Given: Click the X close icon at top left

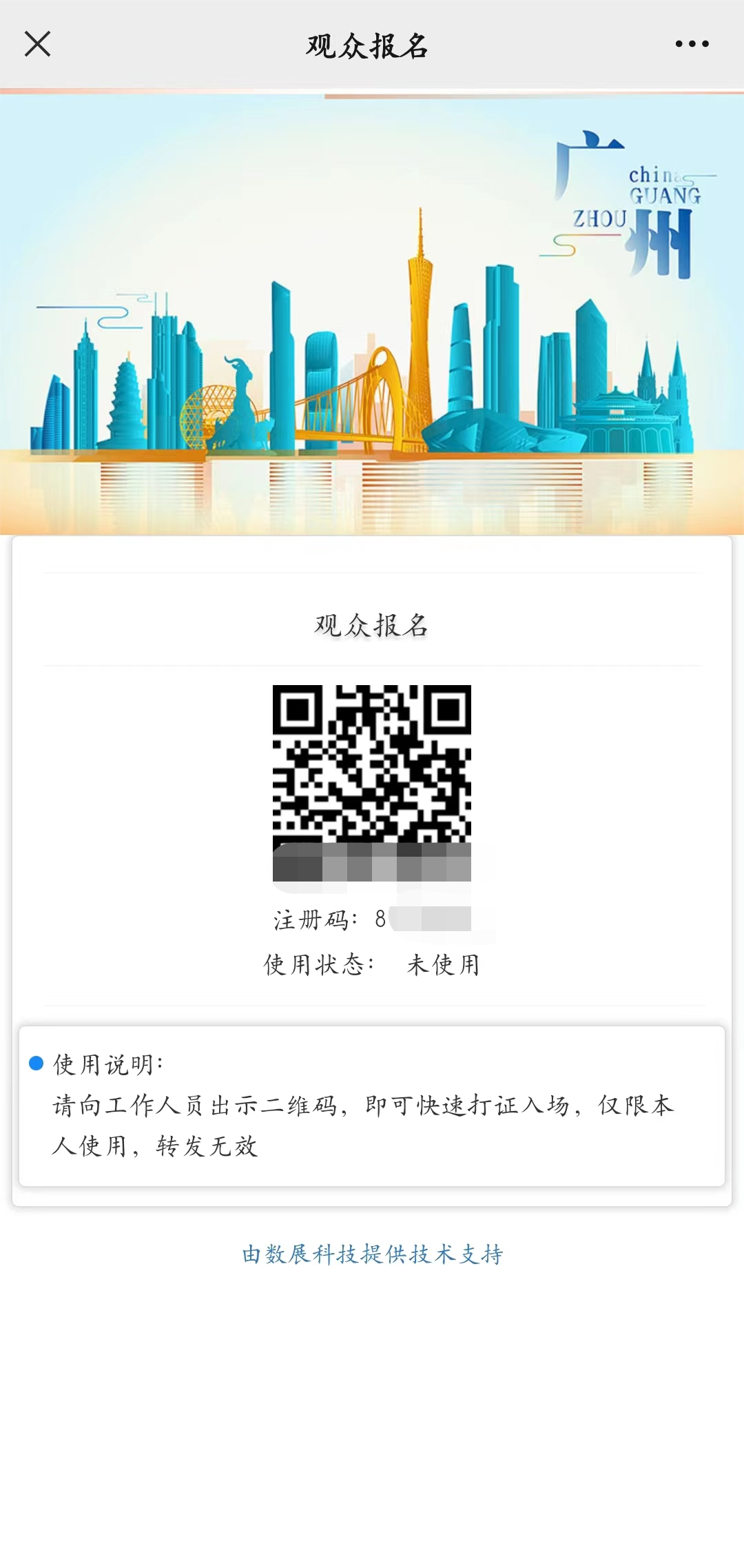Looking at the screenshot, I should [x=38, y=43].
